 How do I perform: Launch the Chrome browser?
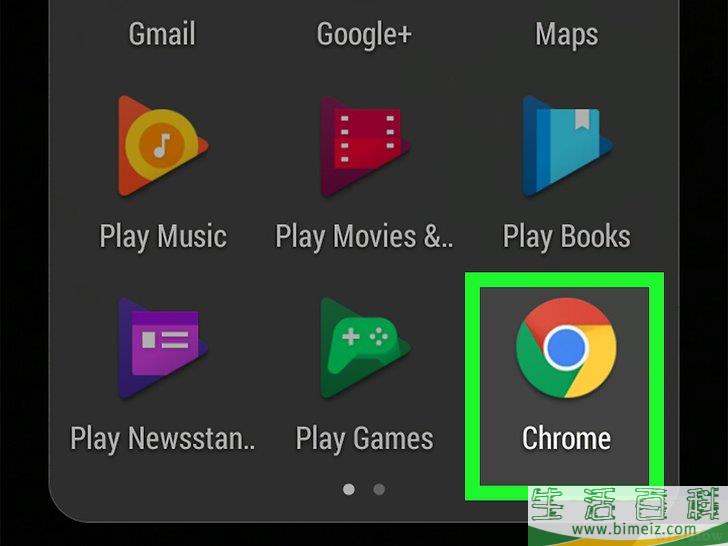click(x=566, y=348)
